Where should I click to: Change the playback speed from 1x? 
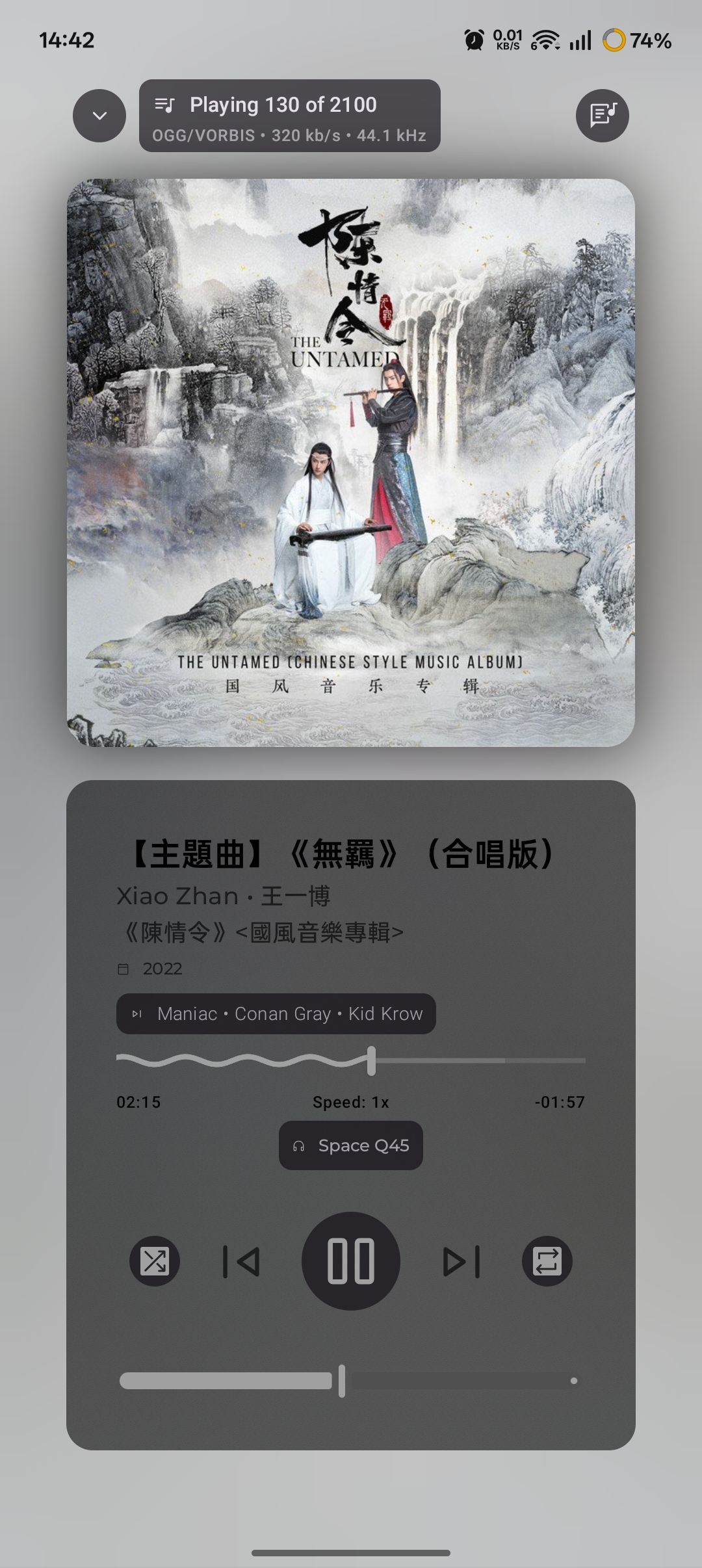point(351,1102)
